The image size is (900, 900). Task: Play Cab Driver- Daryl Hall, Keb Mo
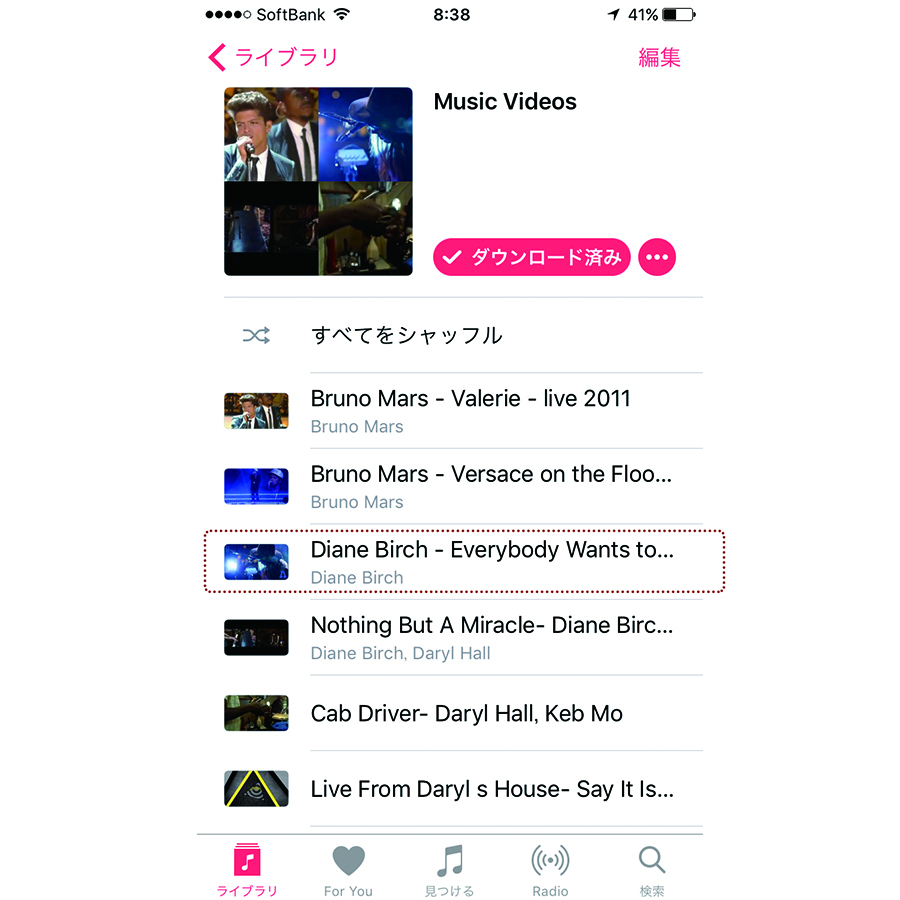coord(466,713)
